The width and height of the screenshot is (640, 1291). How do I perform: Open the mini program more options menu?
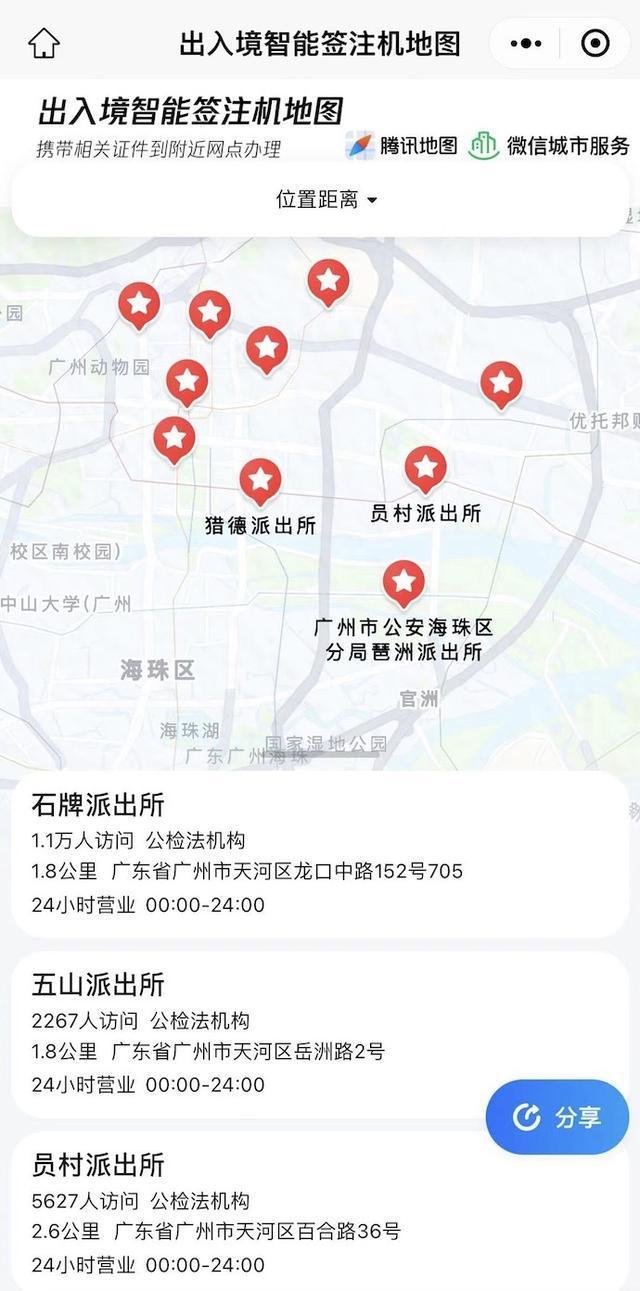[526, 43]
